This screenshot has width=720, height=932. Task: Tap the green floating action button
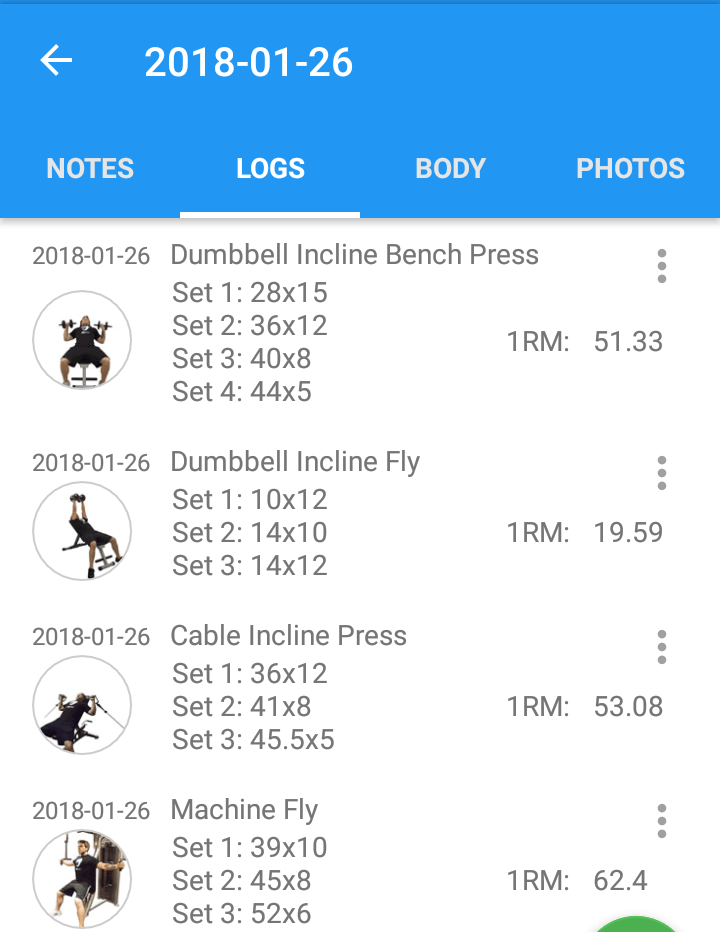[636, 924]
